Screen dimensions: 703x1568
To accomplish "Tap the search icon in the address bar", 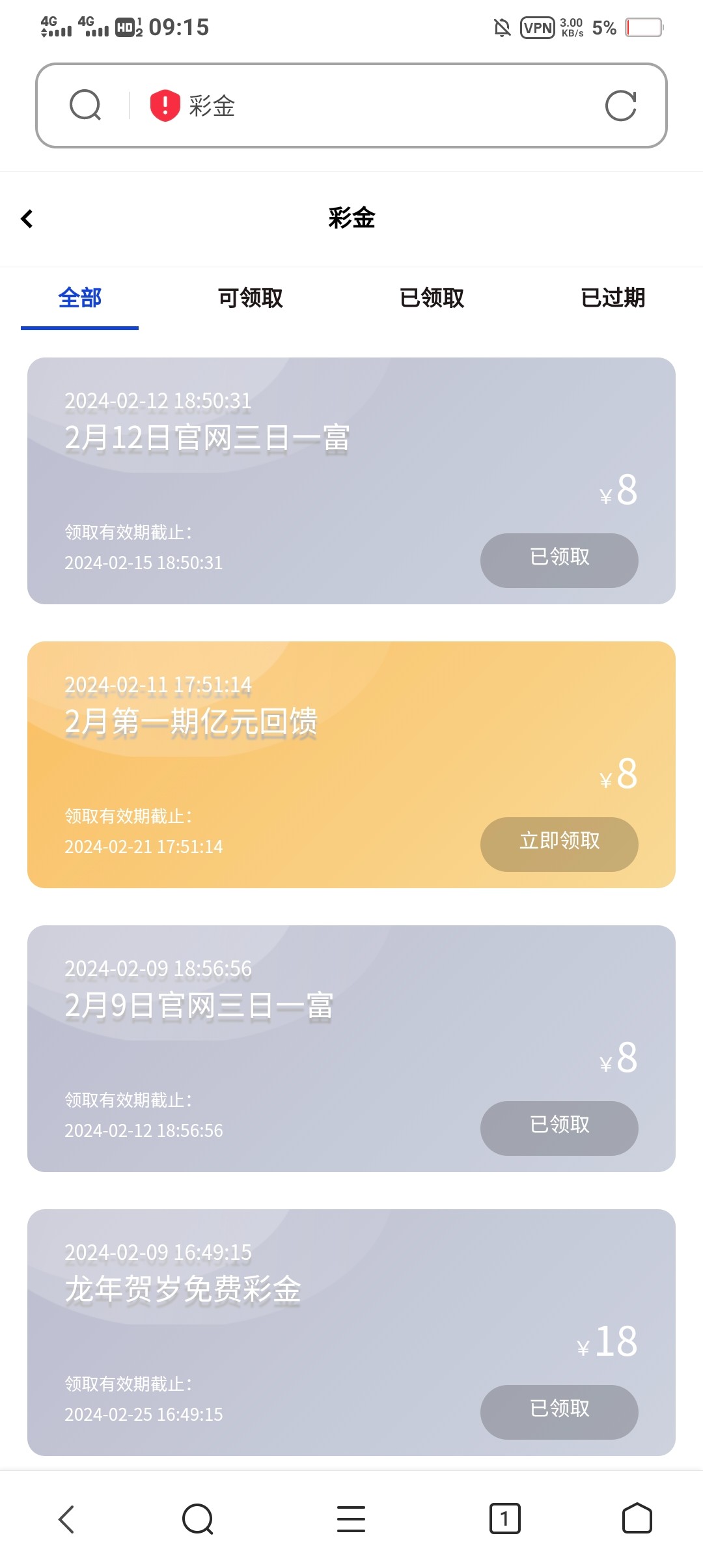I will pyautogui.click(x=85, y=105).
